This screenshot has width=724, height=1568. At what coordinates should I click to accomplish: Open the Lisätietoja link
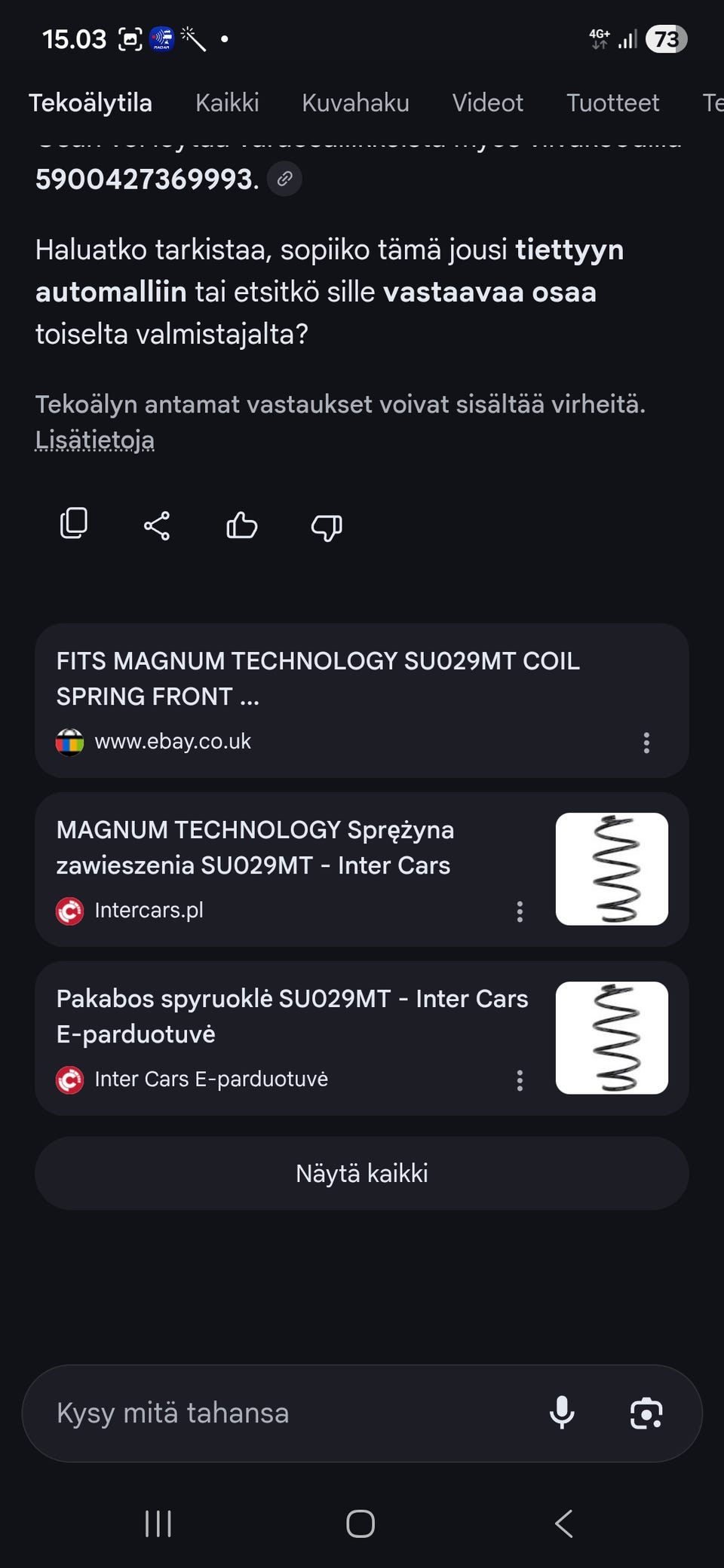coord(95,439)
